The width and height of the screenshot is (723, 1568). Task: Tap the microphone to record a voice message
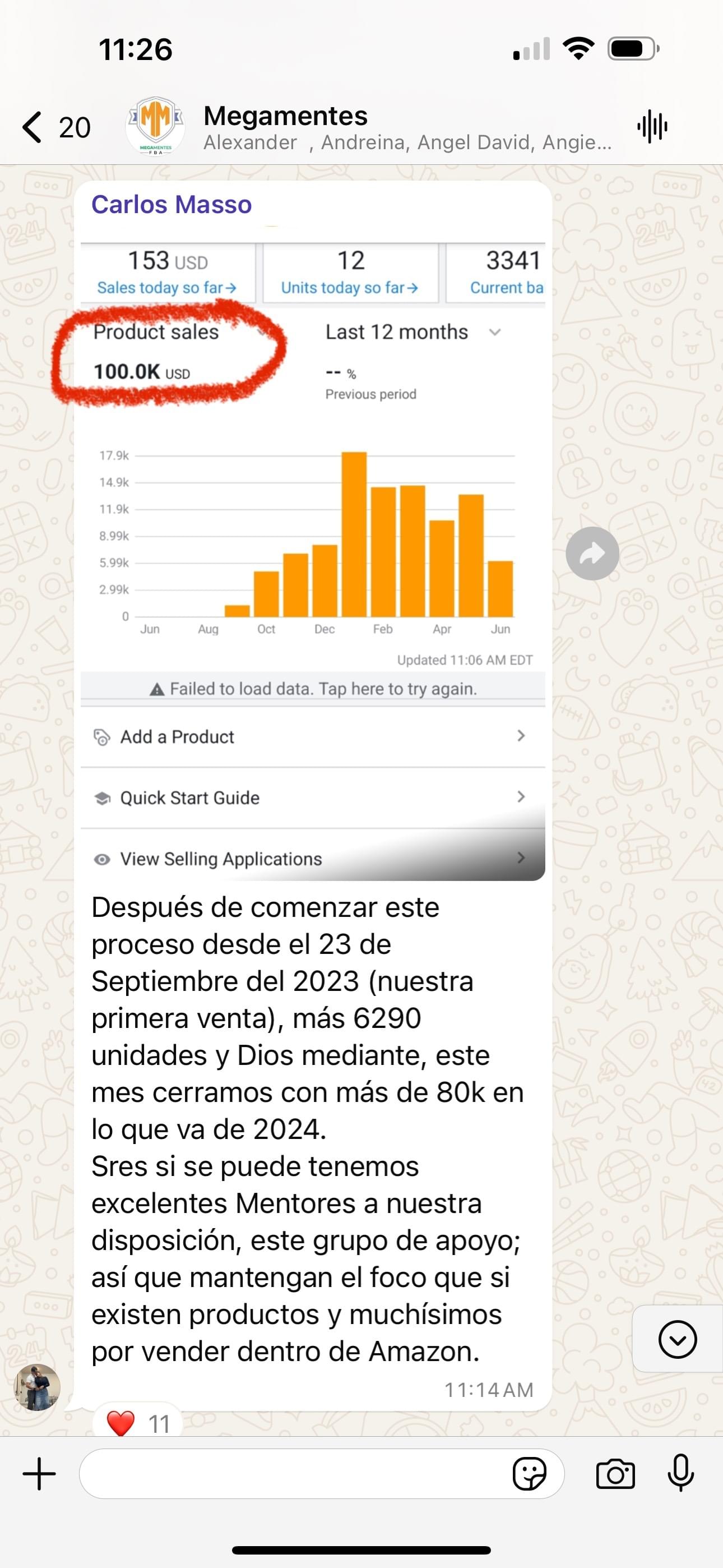680,1474
